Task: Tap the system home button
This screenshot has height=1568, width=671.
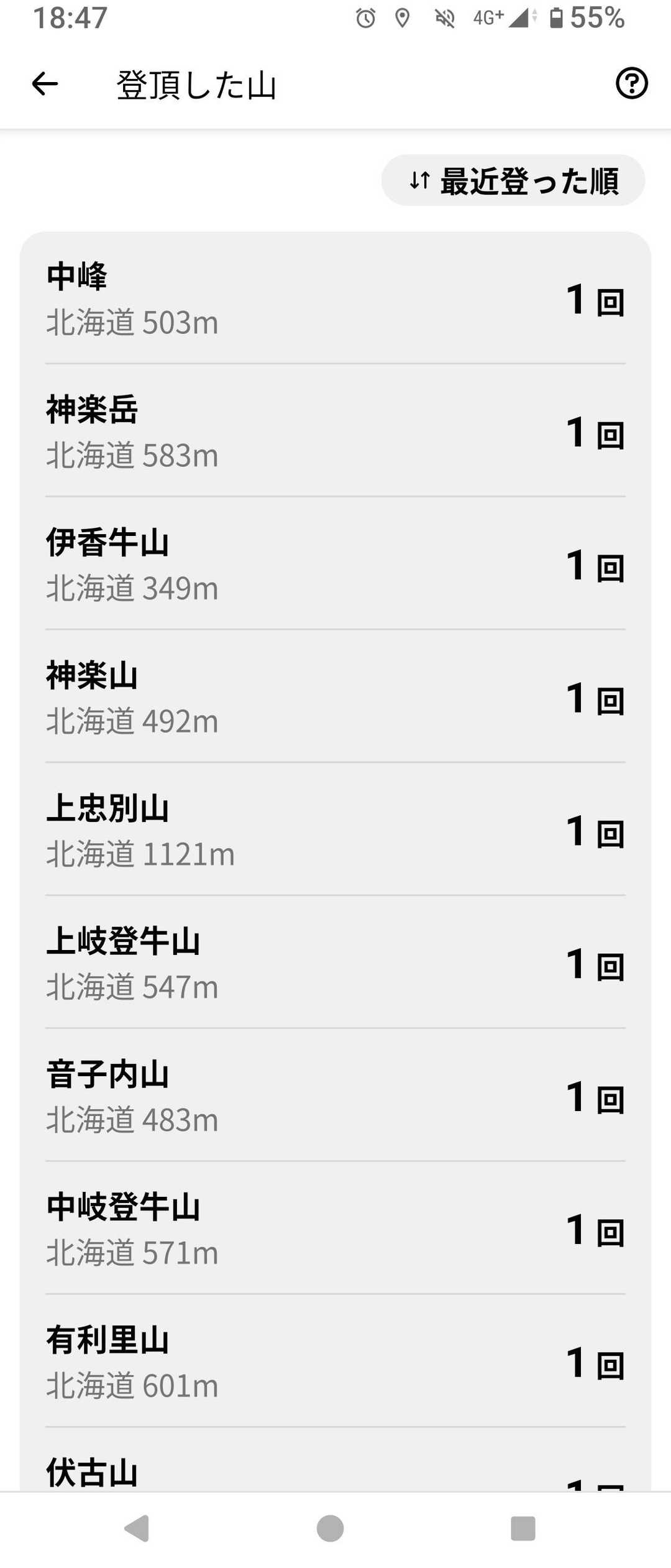Action: 330,1528
